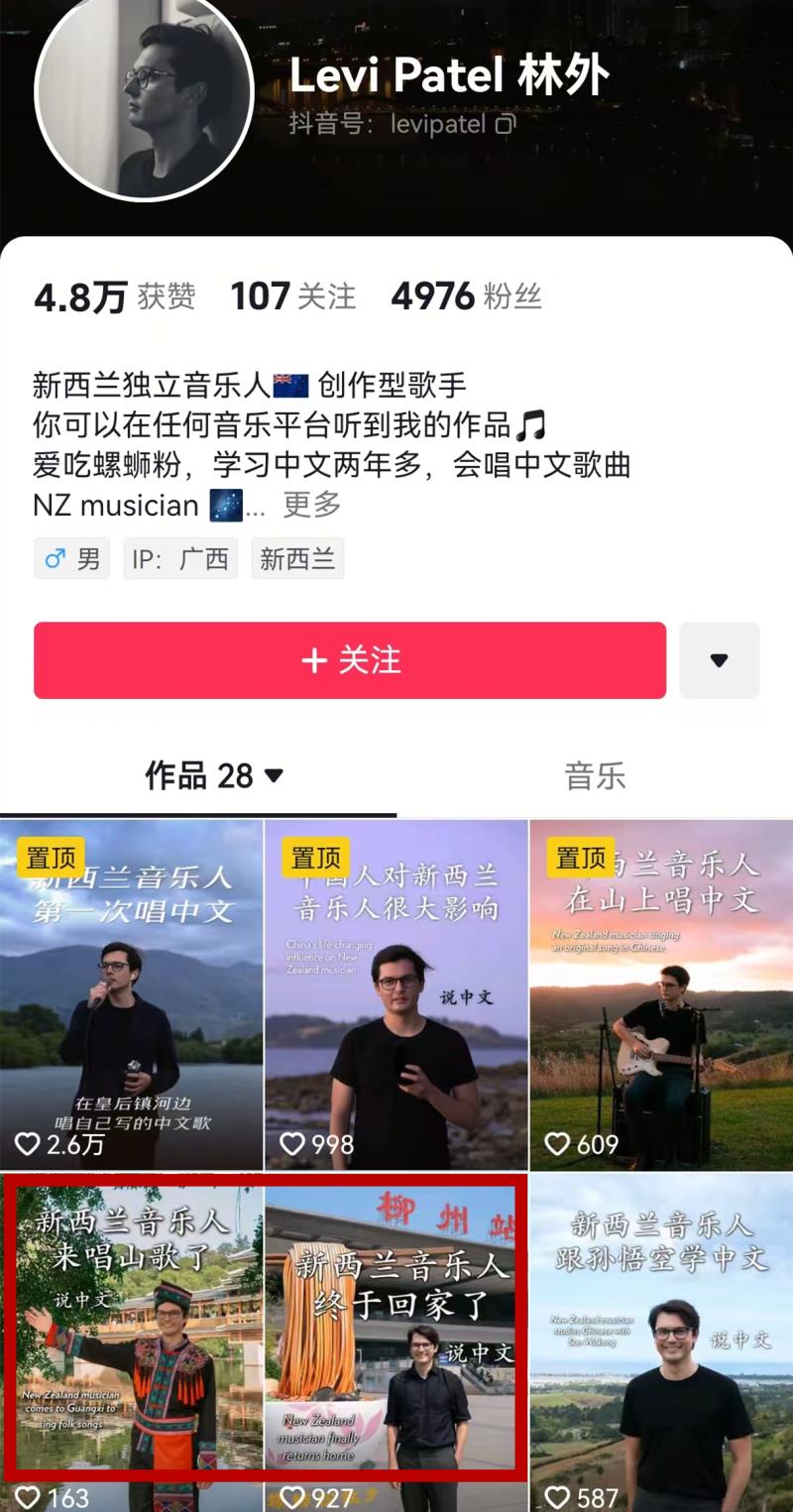View the 107 关注 following list
The height and width of the screenshot is (1512, 793).
tap(292, 296)
